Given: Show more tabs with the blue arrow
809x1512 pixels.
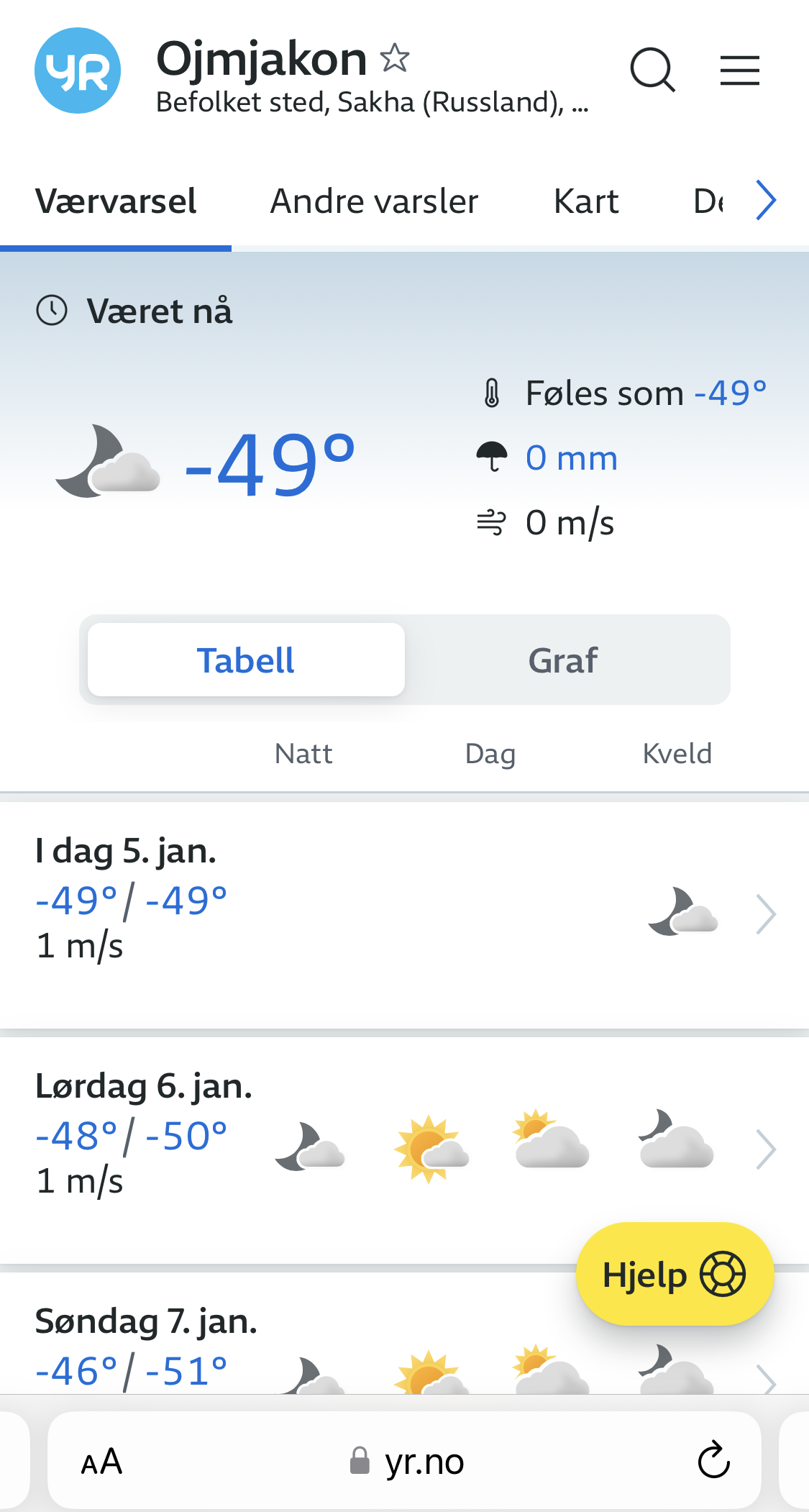Looking at the screenshot, I should [767, 200].
